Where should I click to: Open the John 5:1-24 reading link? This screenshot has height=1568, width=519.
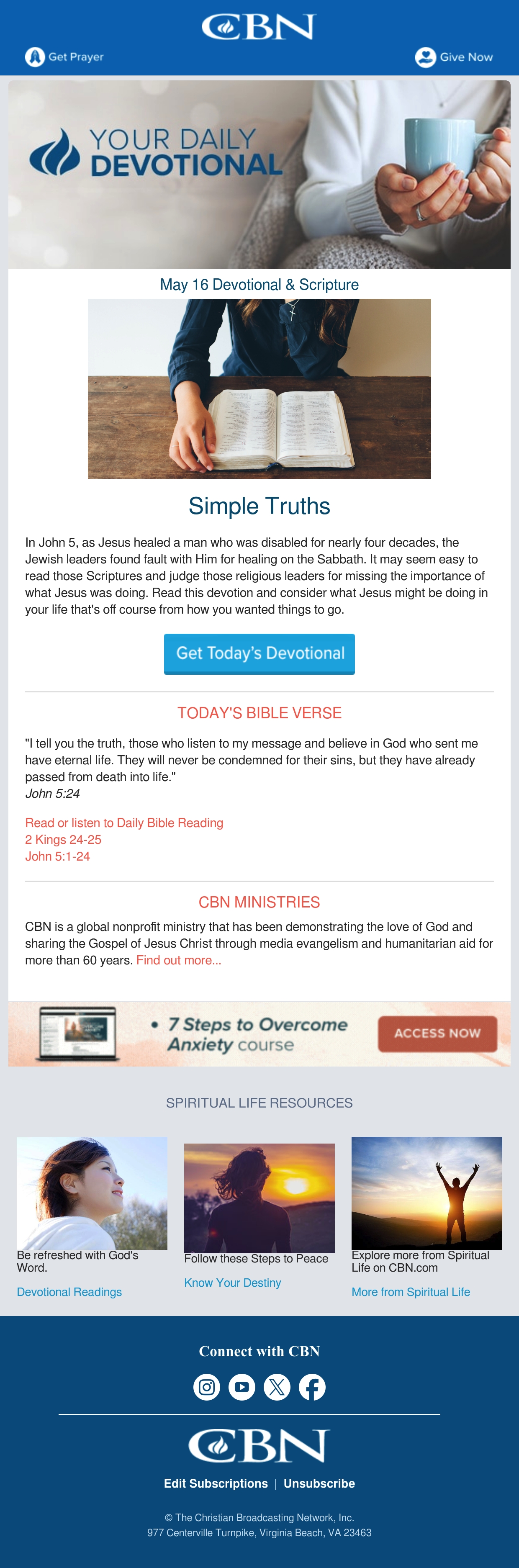[x=58, y=856]
